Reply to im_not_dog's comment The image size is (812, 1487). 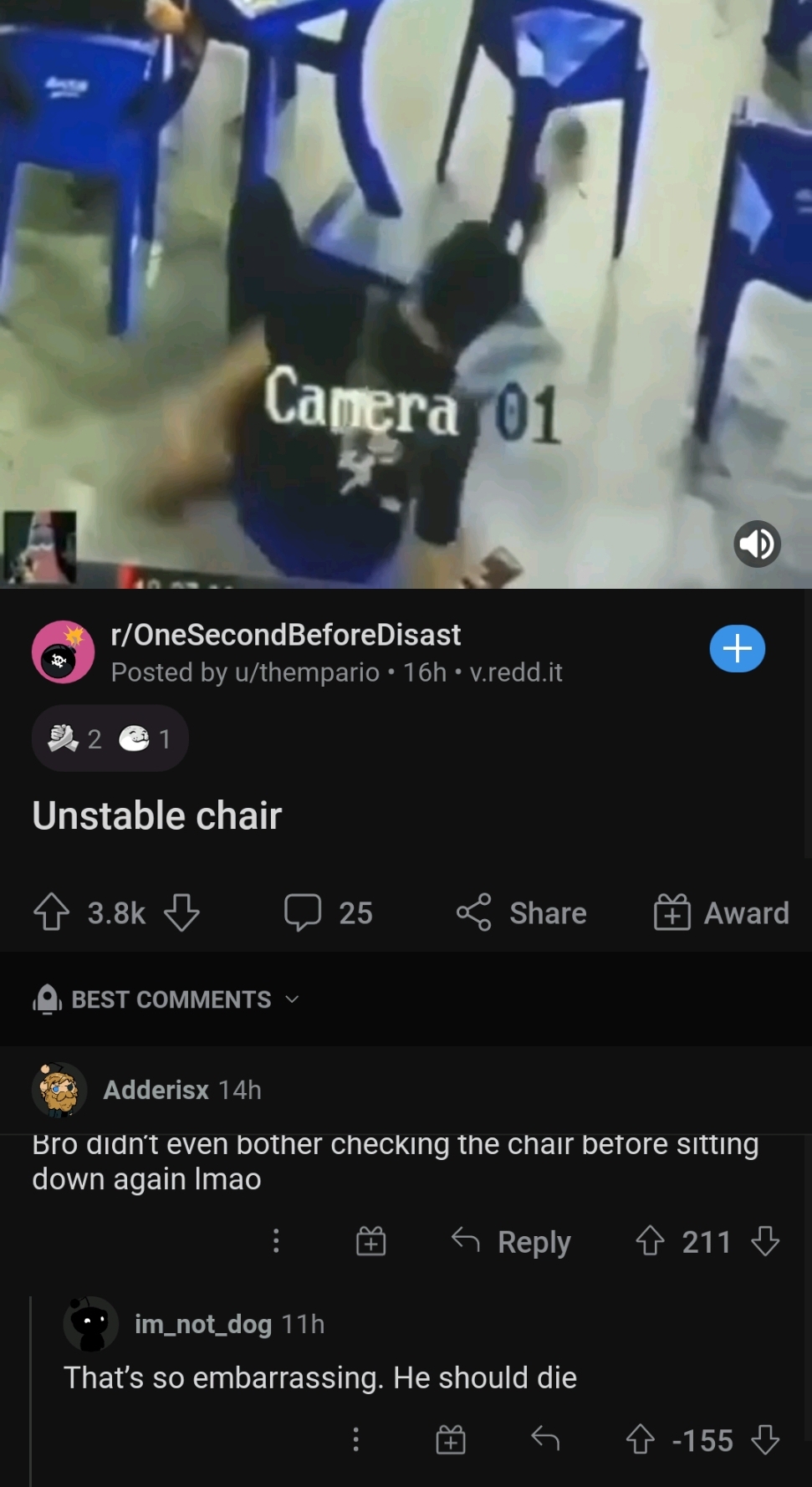coord(545,1439)
